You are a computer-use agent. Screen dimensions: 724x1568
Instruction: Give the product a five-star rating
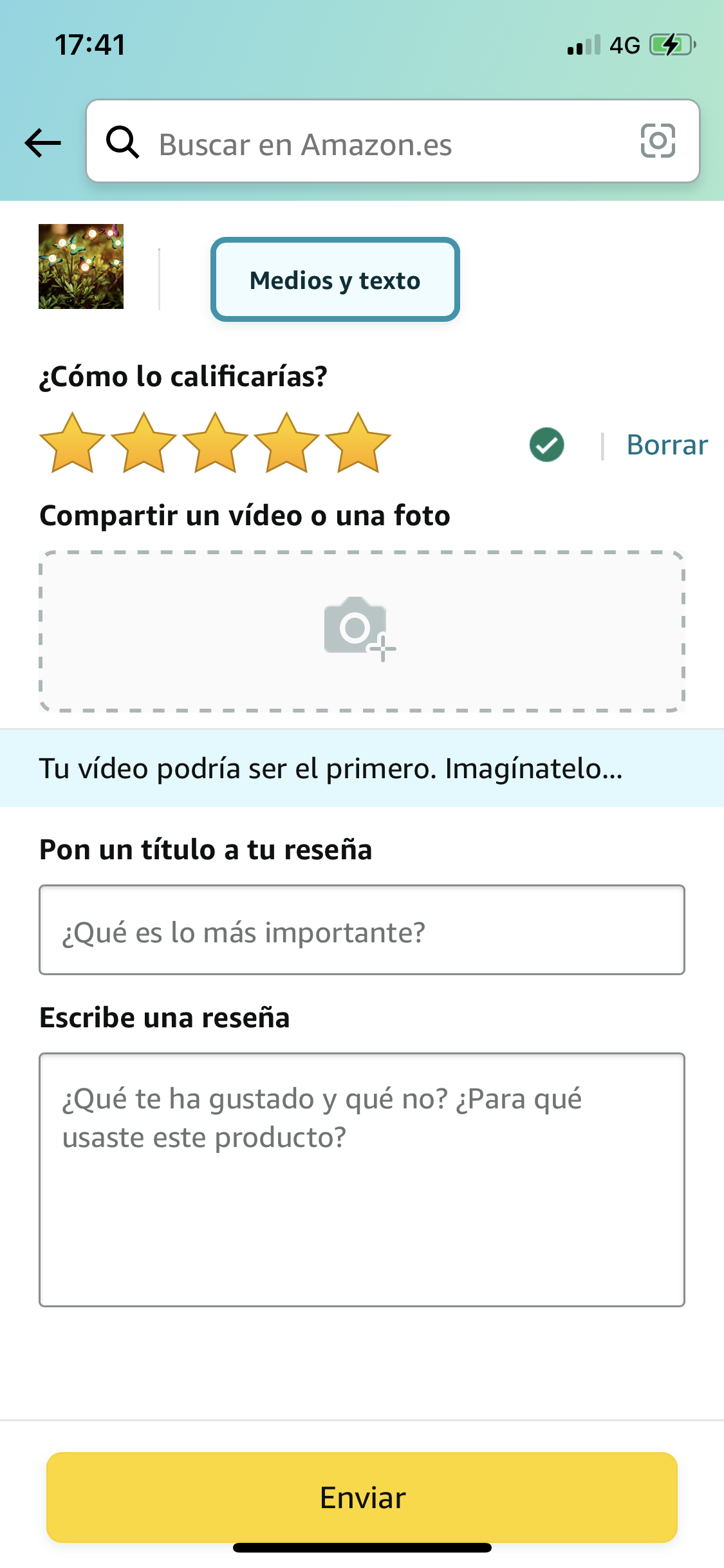[x=358, y=443]
